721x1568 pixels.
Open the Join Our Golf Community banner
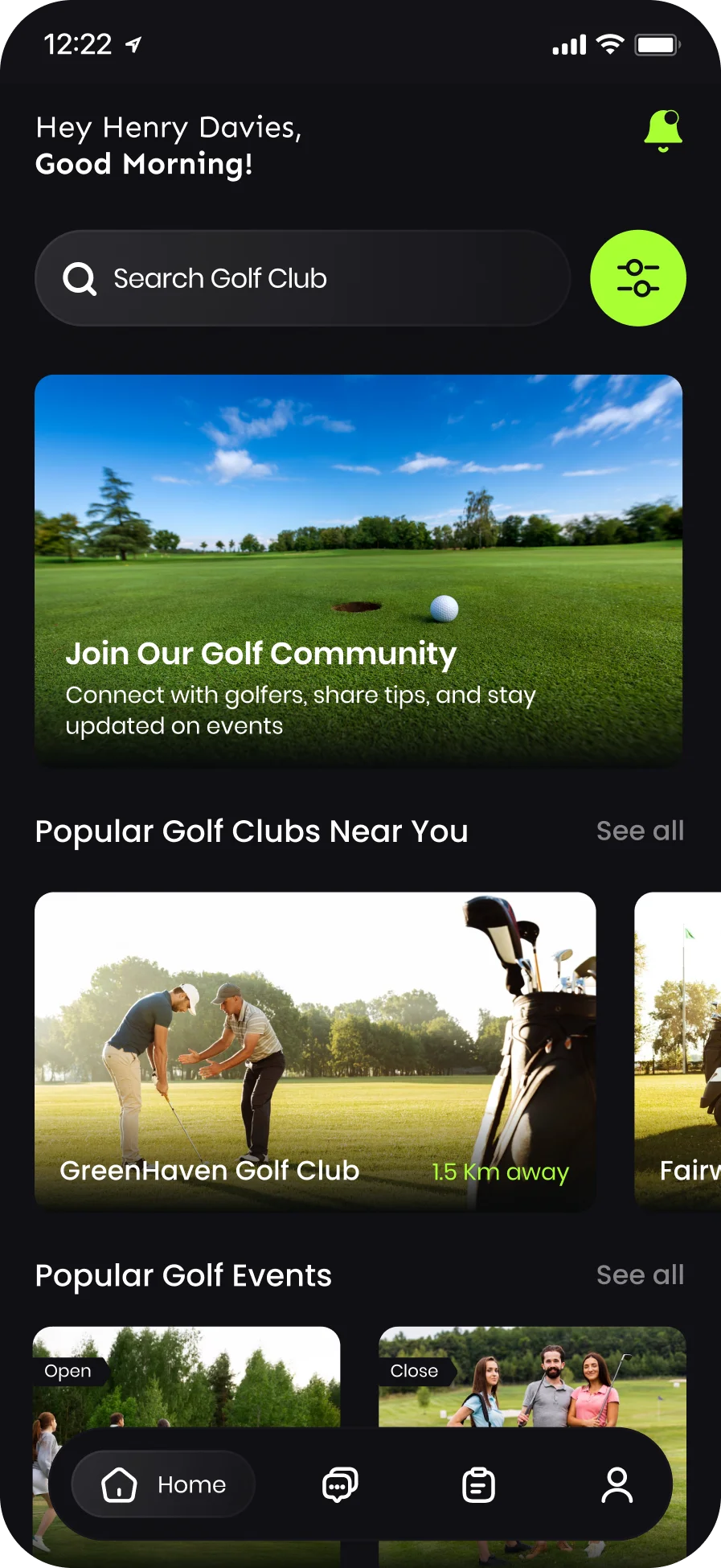[358, 571]
